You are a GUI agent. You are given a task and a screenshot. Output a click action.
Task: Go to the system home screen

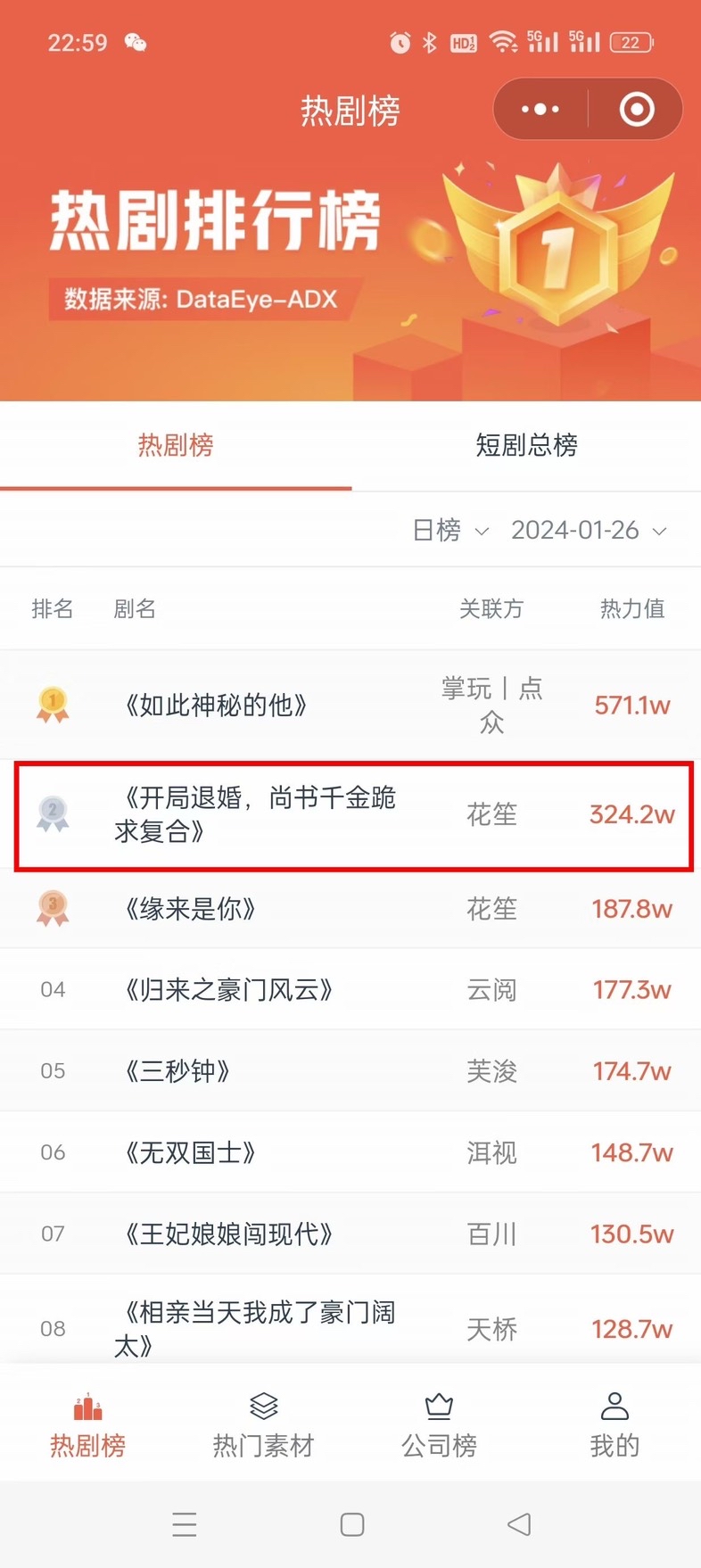352,1524
